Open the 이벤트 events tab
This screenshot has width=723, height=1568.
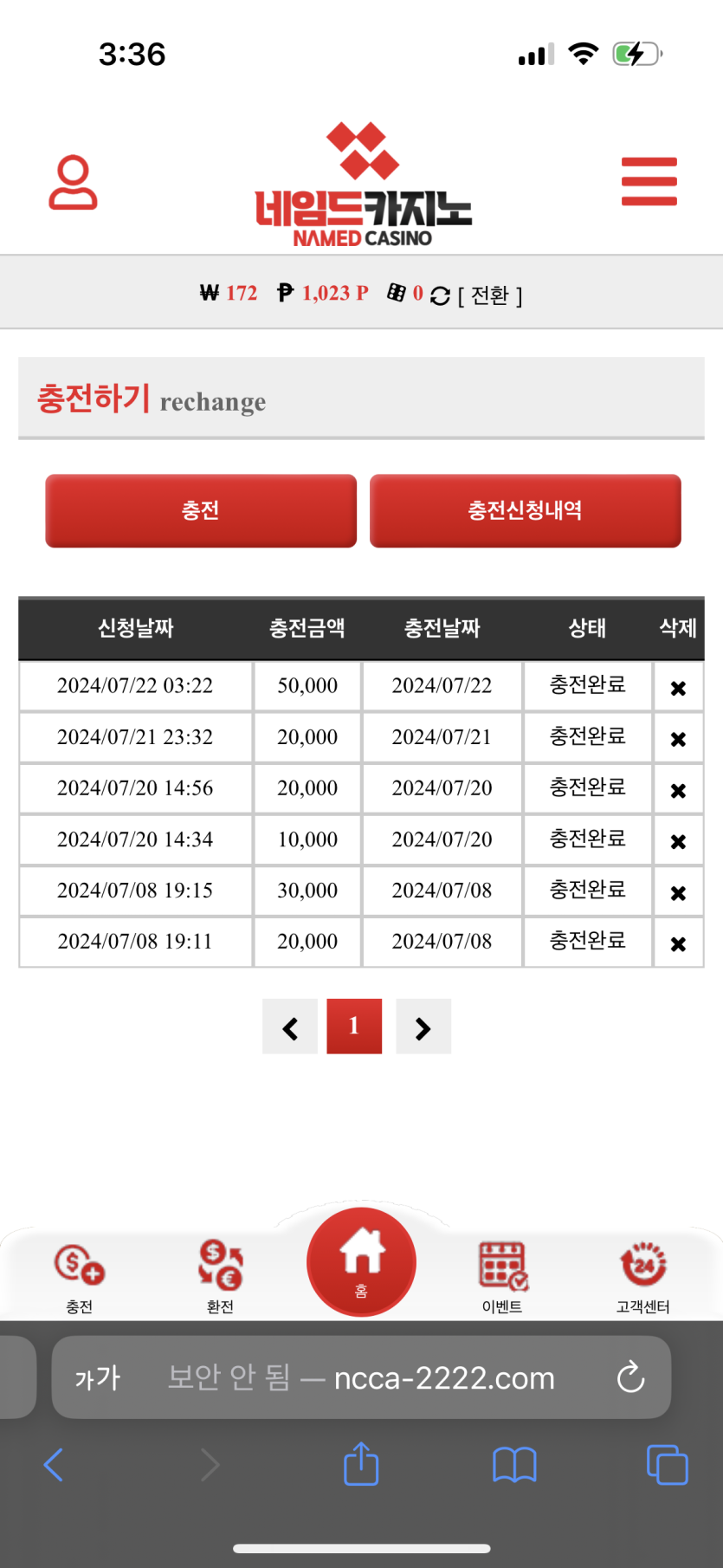coord(502,1277)
